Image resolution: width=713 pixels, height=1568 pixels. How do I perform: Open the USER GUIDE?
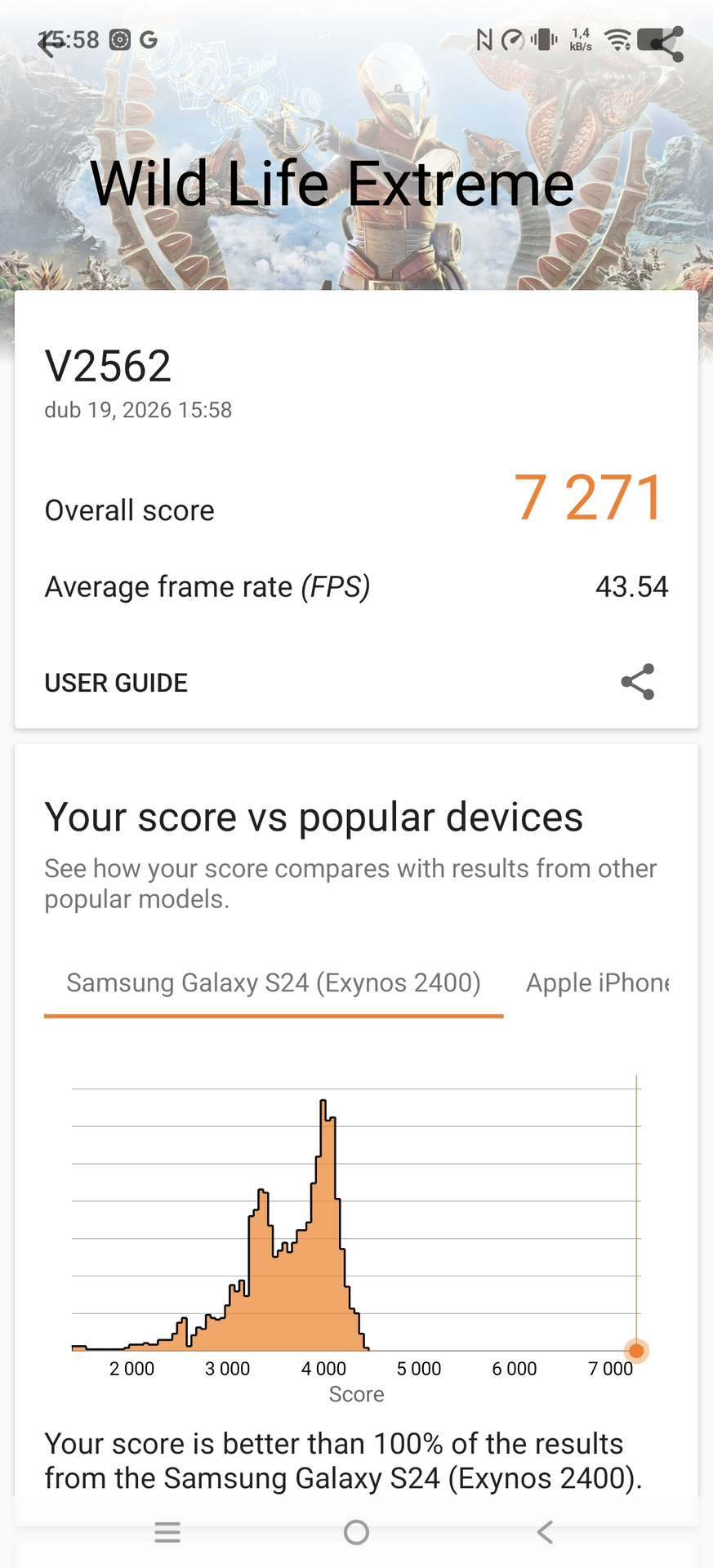tap(116, 683)
